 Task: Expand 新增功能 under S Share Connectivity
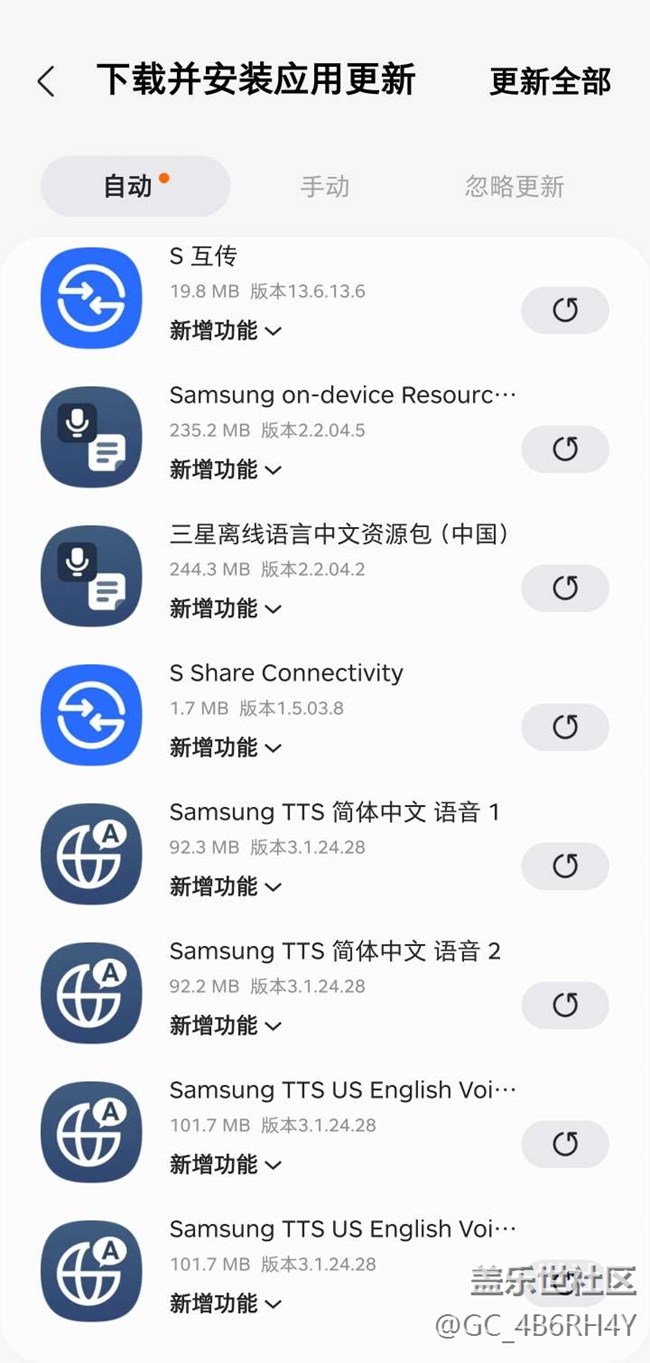click(225, 747)
